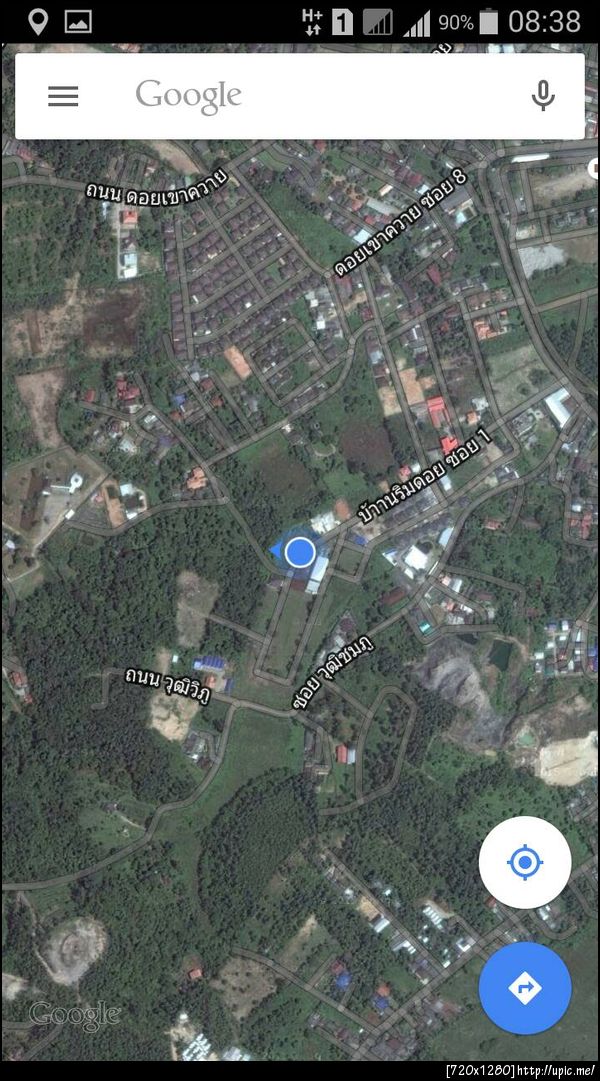This screenshot has width=600, height=1081.
Task: Tap the Google search field
Action: click(300, 96)
